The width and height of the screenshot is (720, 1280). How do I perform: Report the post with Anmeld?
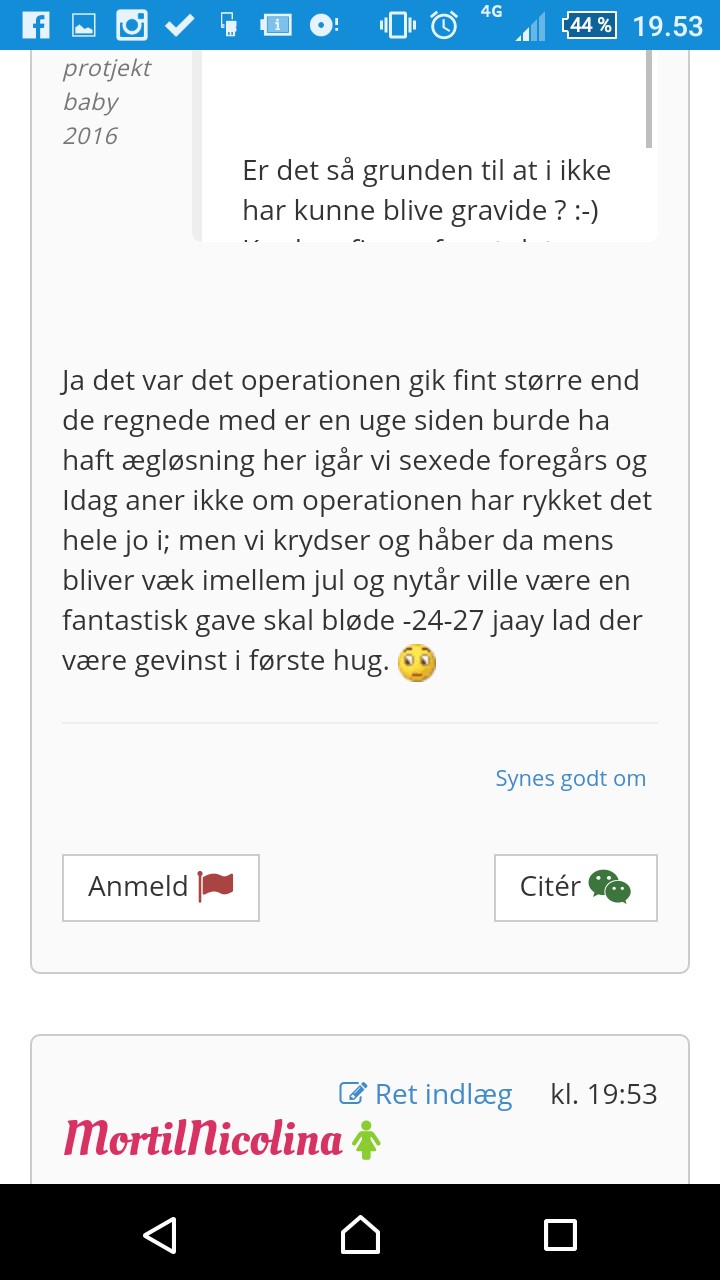[x=161, y=887]
